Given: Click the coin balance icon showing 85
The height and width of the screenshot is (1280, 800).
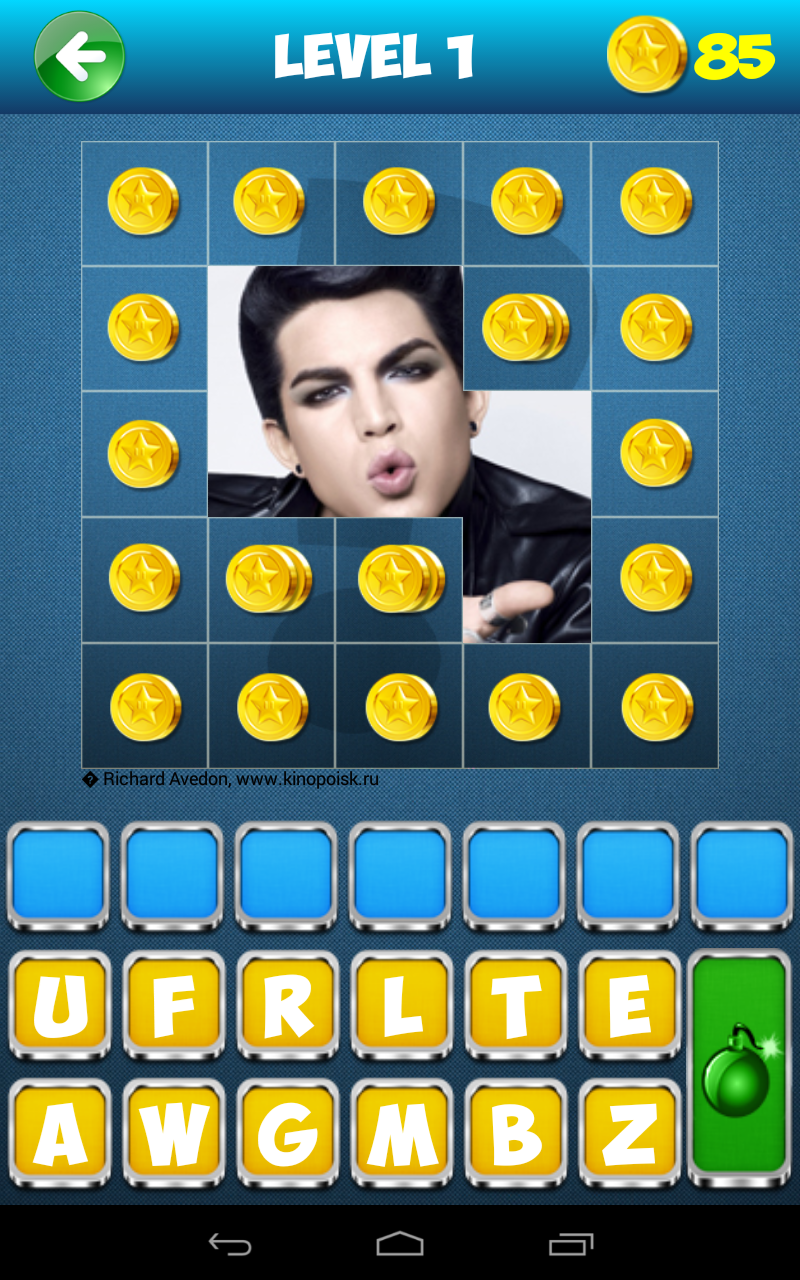Looking at the screenshot, I should coord(648,57).
